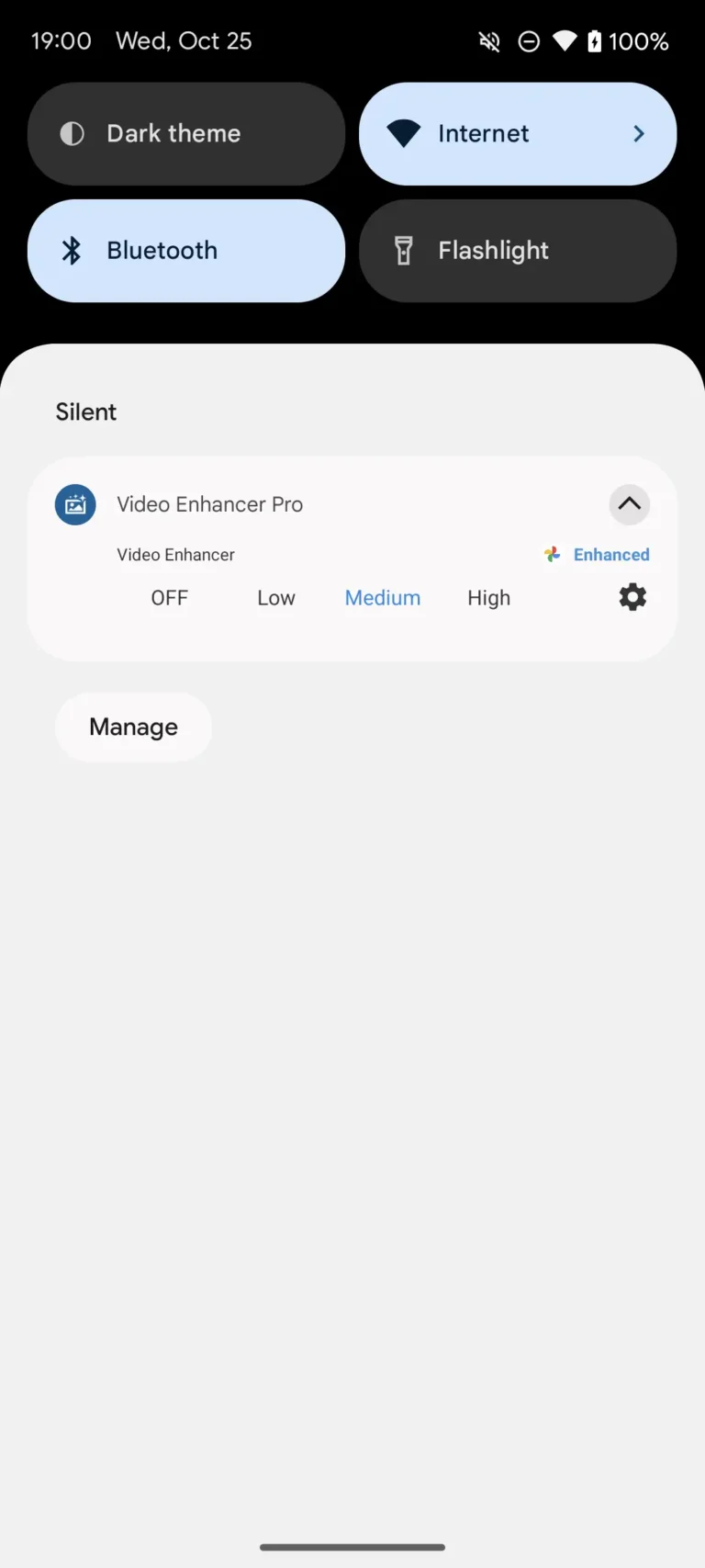Click the Enhanced link in the notification
The height and width of the screenshot is (1568, 705).
click(610, 554)
